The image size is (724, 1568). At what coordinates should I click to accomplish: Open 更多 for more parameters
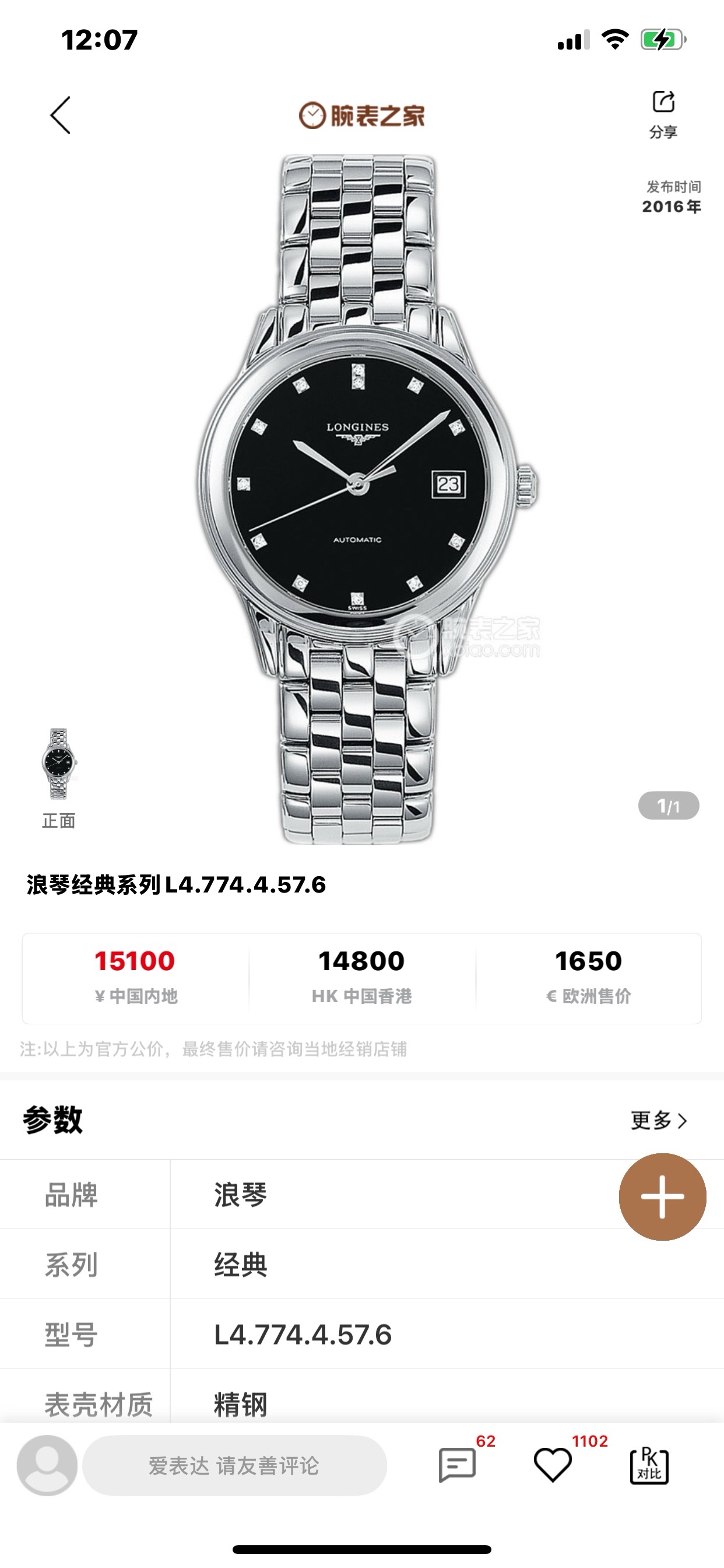point(659,1120)
